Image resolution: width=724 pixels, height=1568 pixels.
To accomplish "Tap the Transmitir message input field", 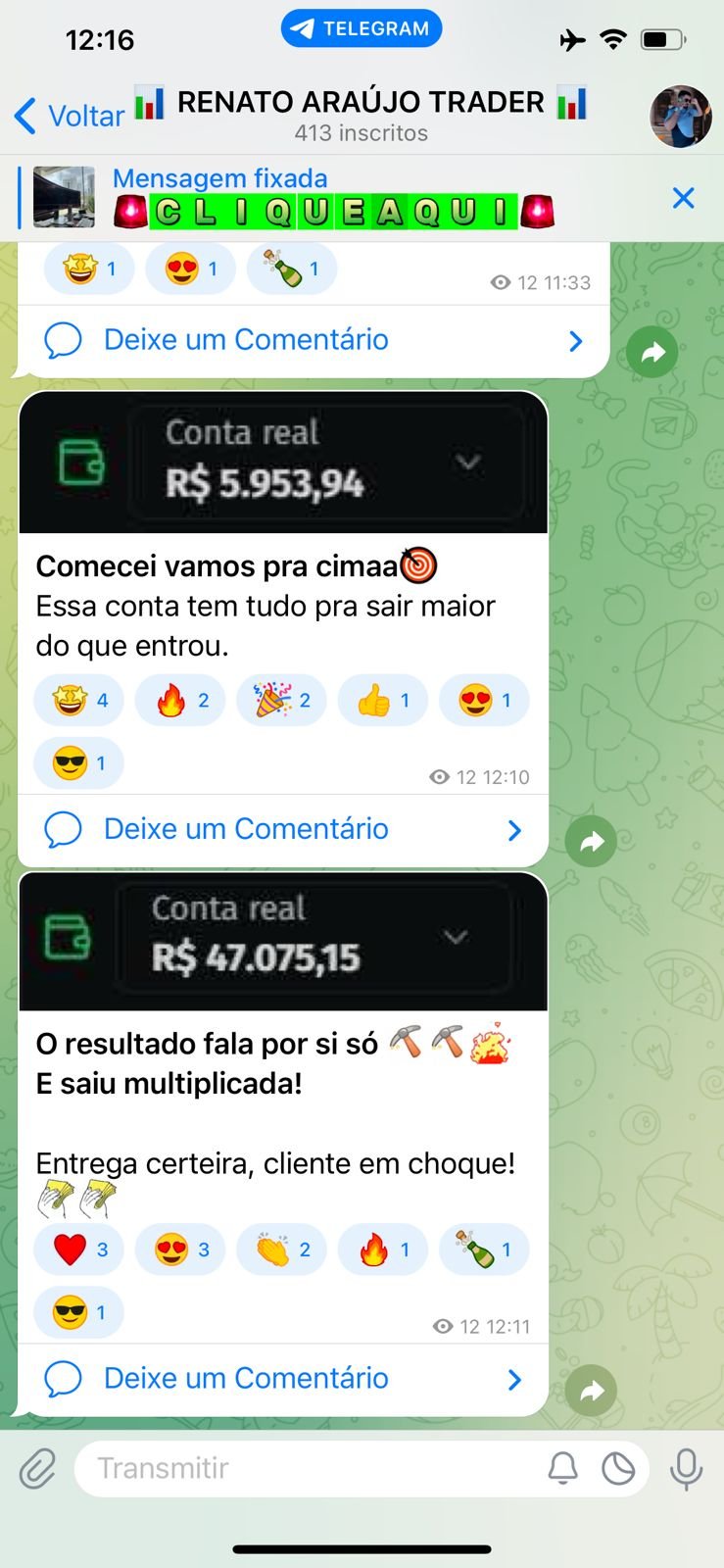I will (x=294, y=1468).
